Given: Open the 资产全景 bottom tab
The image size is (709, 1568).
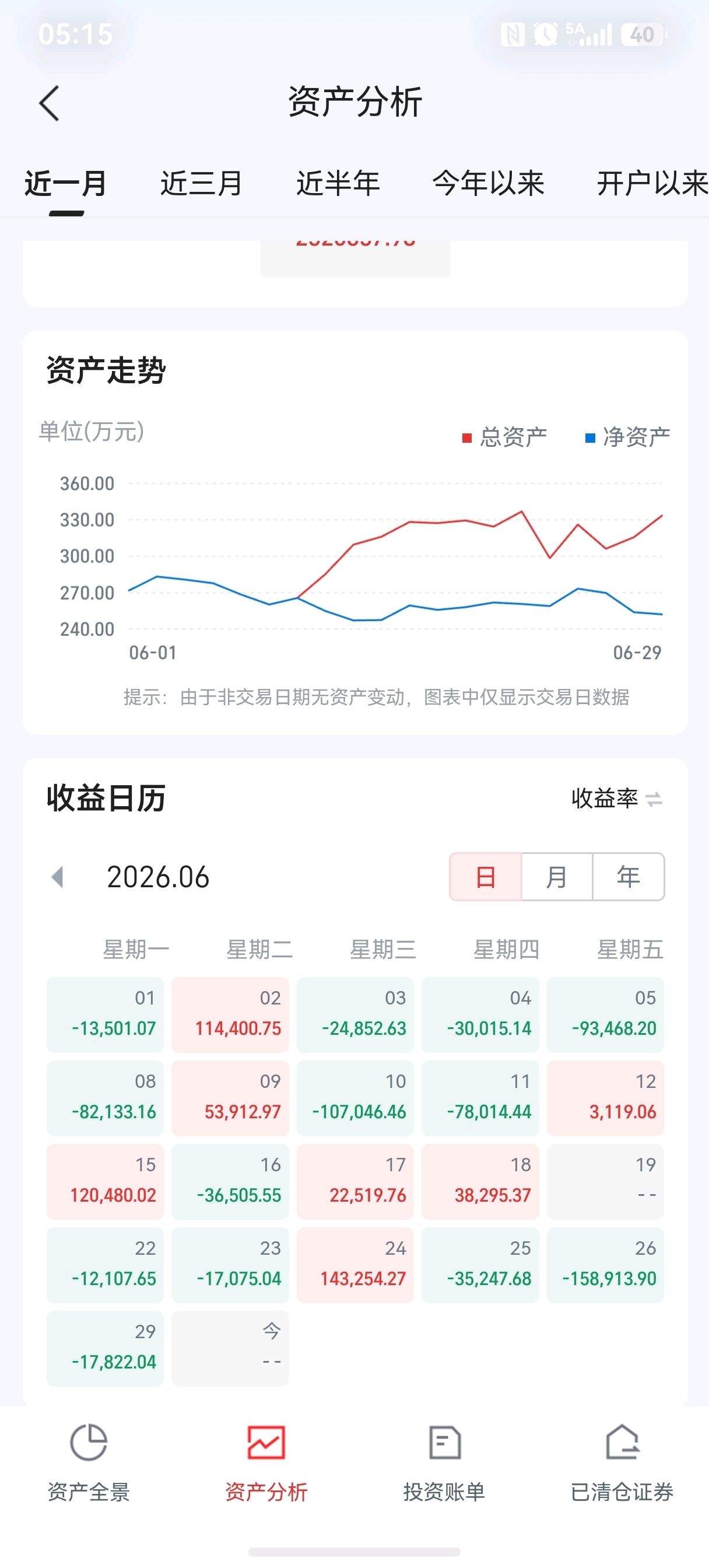Looking at the screenshot, I should 89,1462.
